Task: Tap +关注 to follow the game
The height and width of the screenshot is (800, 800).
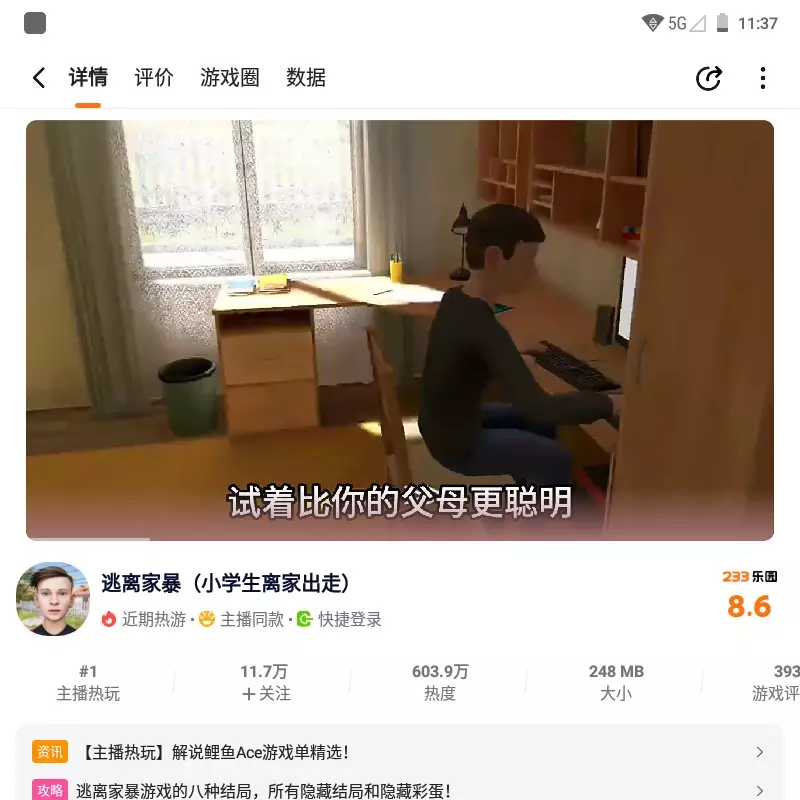Action: 265,682
